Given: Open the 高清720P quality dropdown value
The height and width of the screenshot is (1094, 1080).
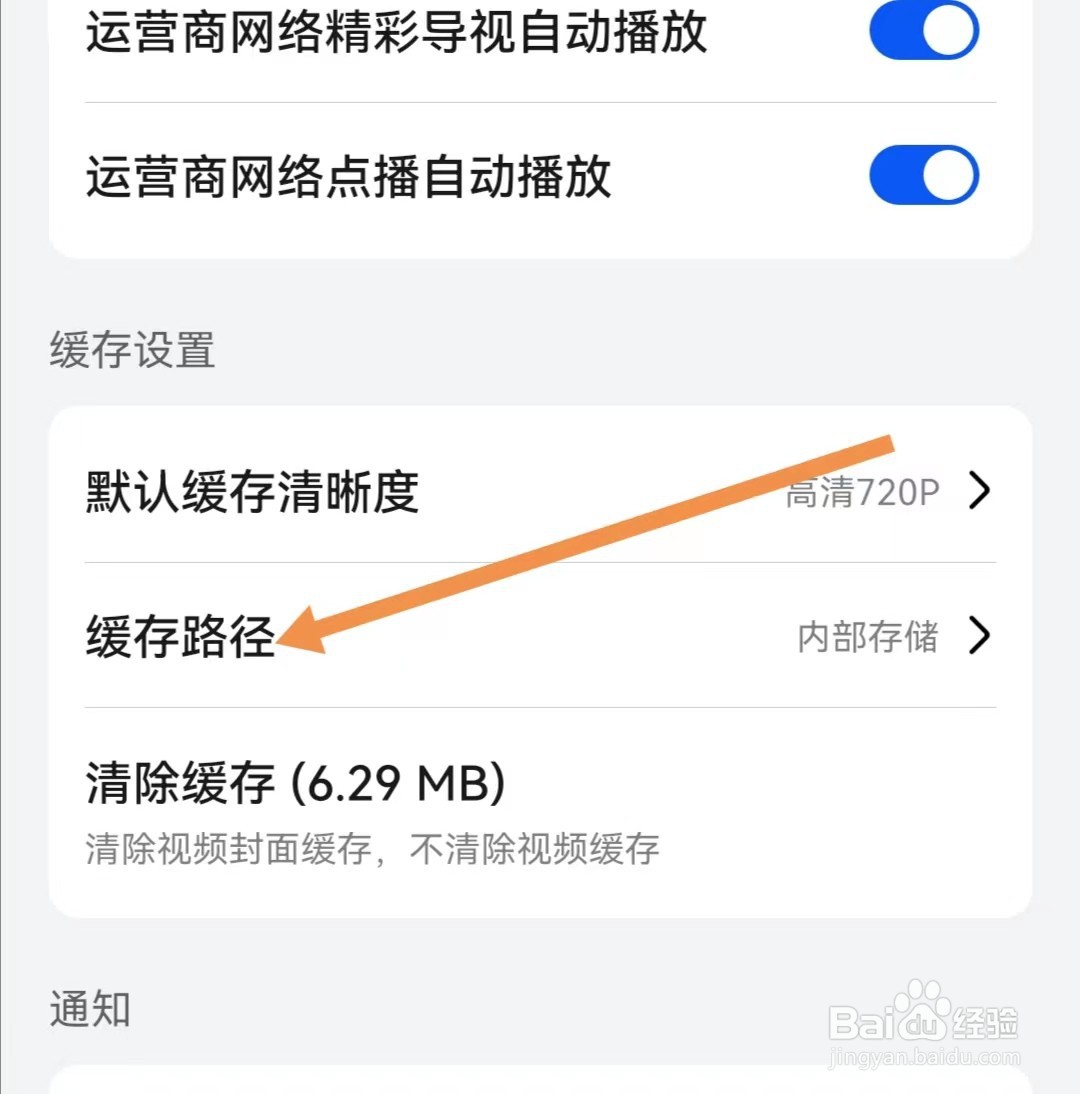Looking at the screenshot, I should [x=862, y=493].
